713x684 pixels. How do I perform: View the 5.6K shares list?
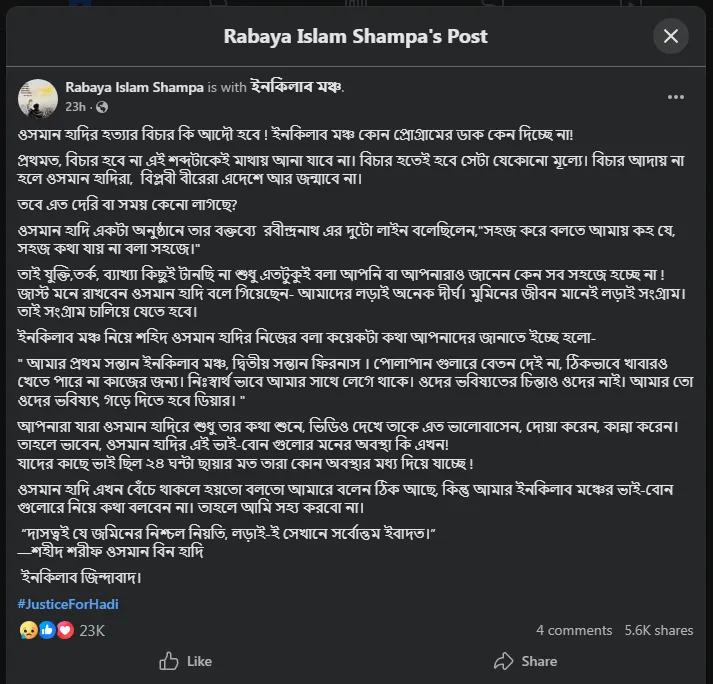click(658, 630)
